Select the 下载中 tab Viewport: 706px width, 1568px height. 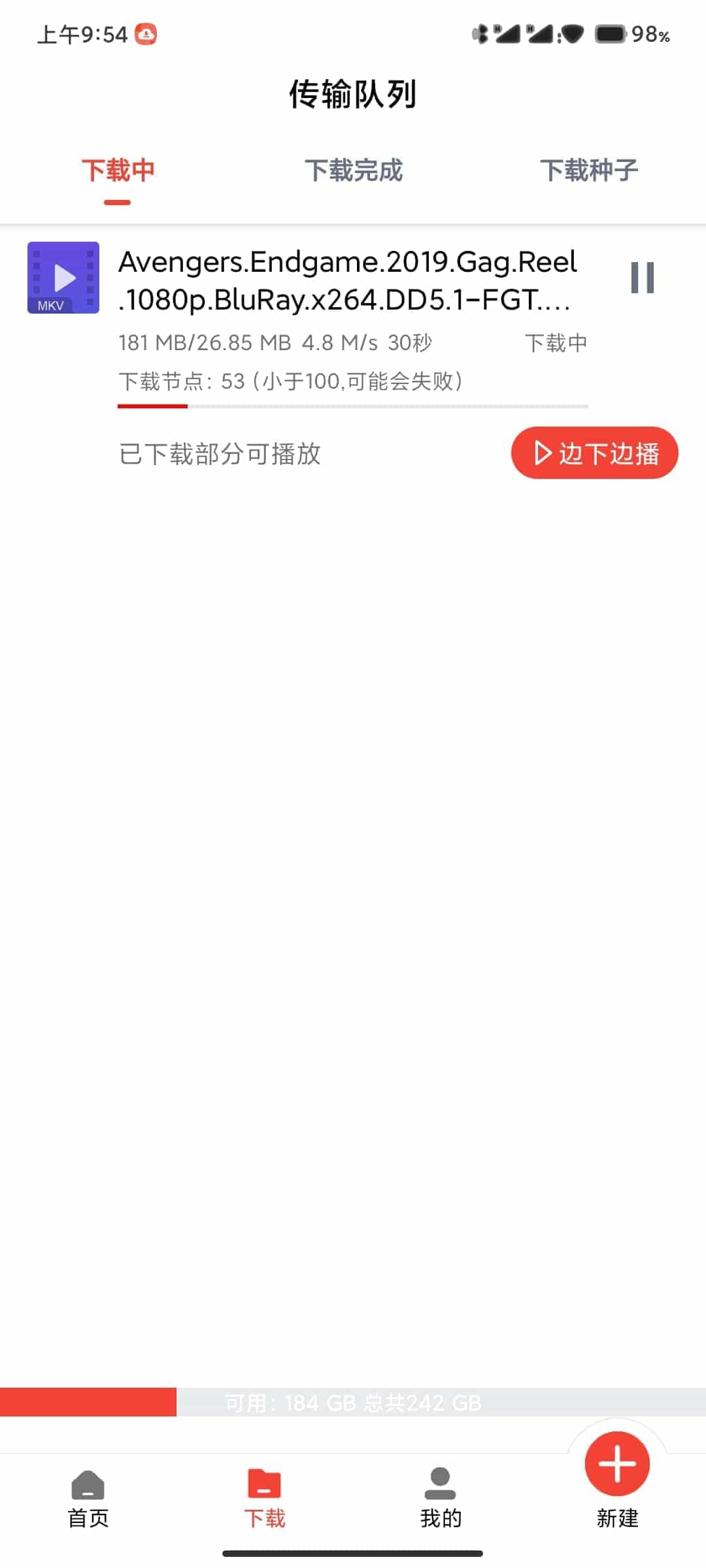[118, 171]
